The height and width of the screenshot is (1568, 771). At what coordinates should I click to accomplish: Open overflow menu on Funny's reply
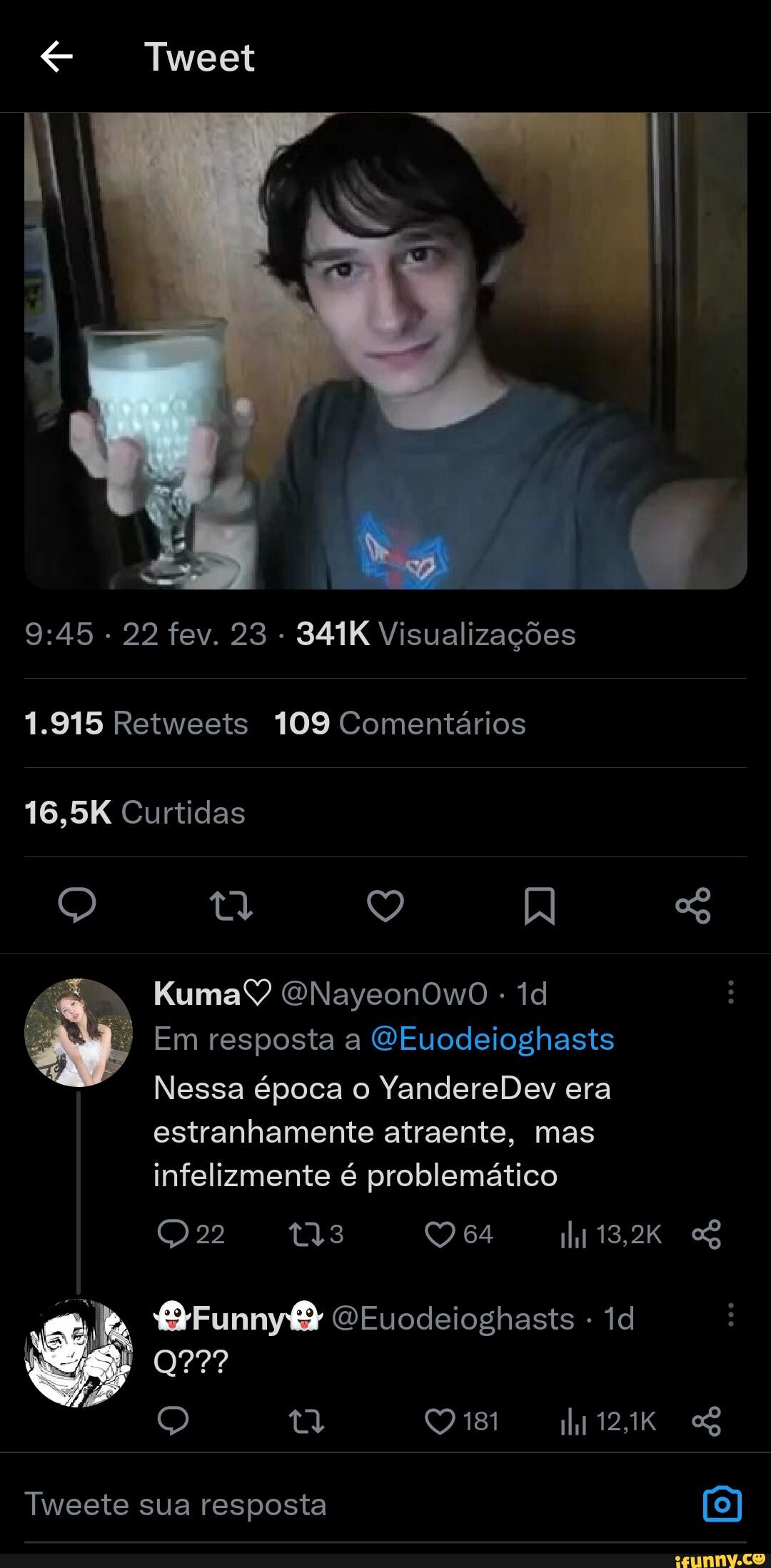(730, 1315)
